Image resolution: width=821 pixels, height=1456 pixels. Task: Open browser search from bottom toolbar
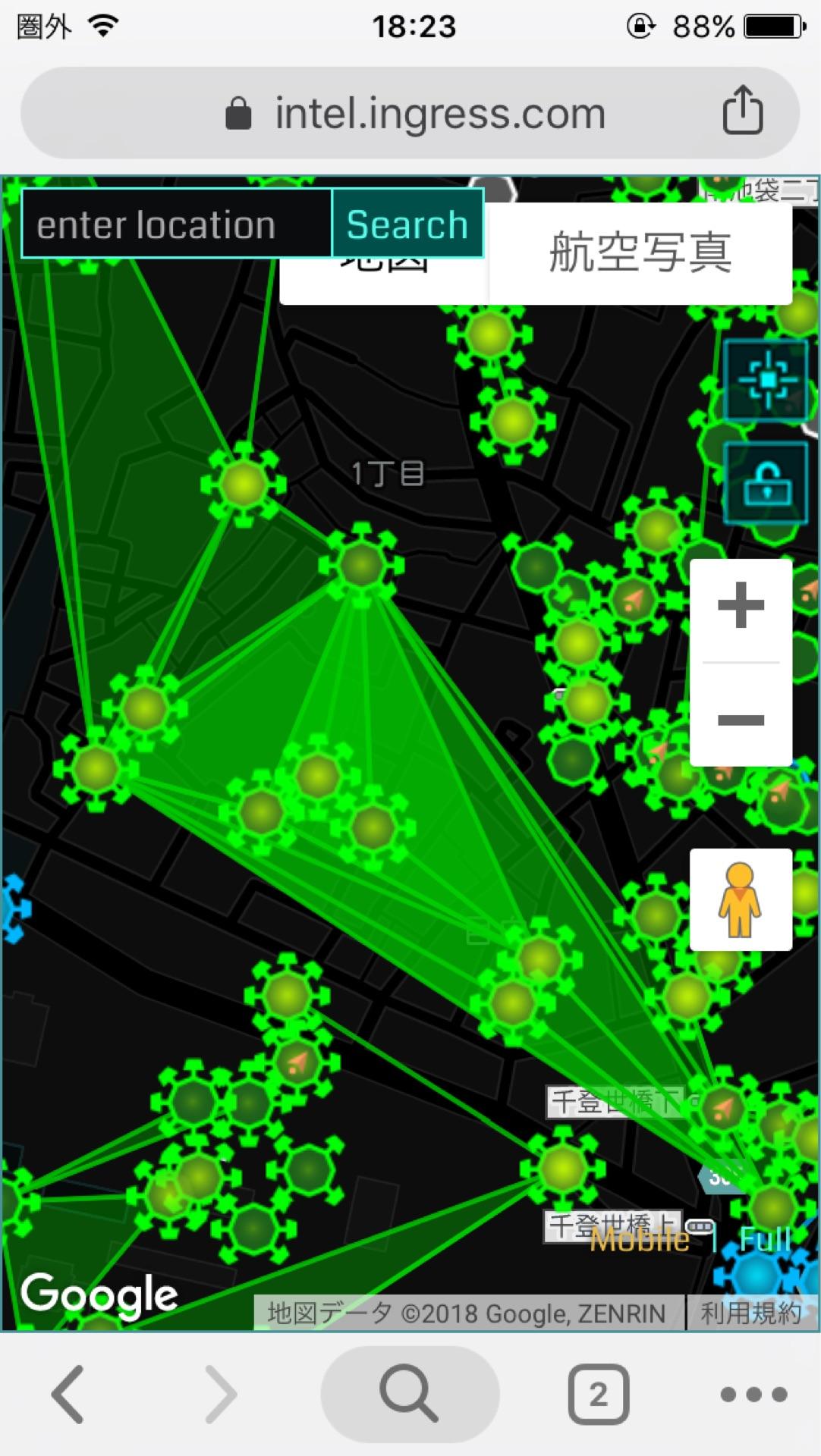[x=410, y=1394]
